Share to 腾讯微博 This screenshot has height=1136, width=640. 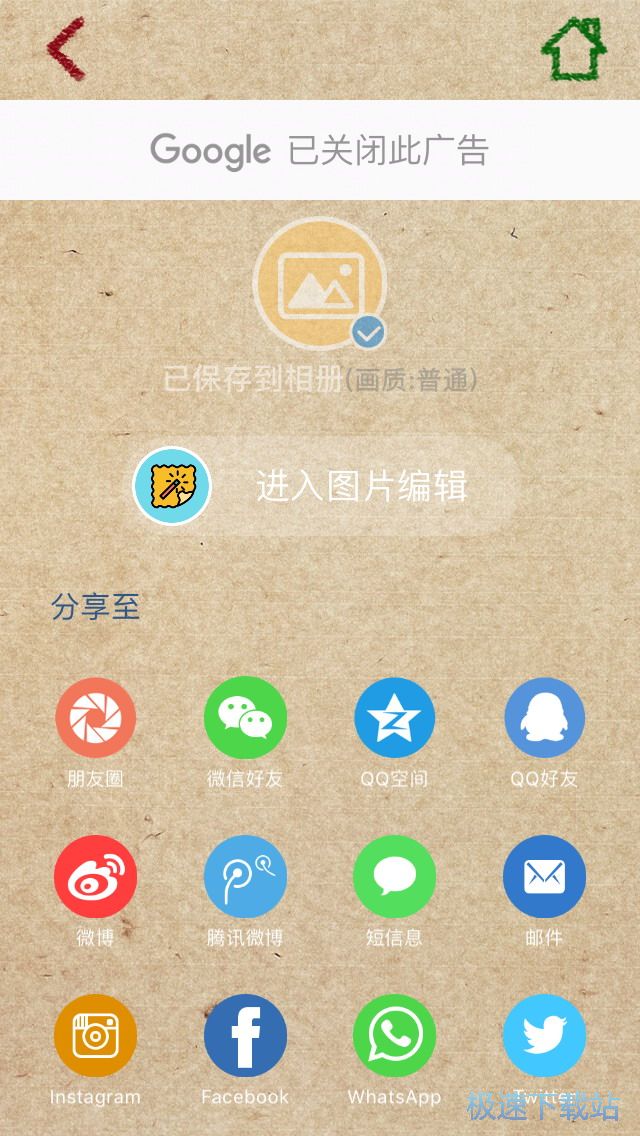(x=245, y=877)
